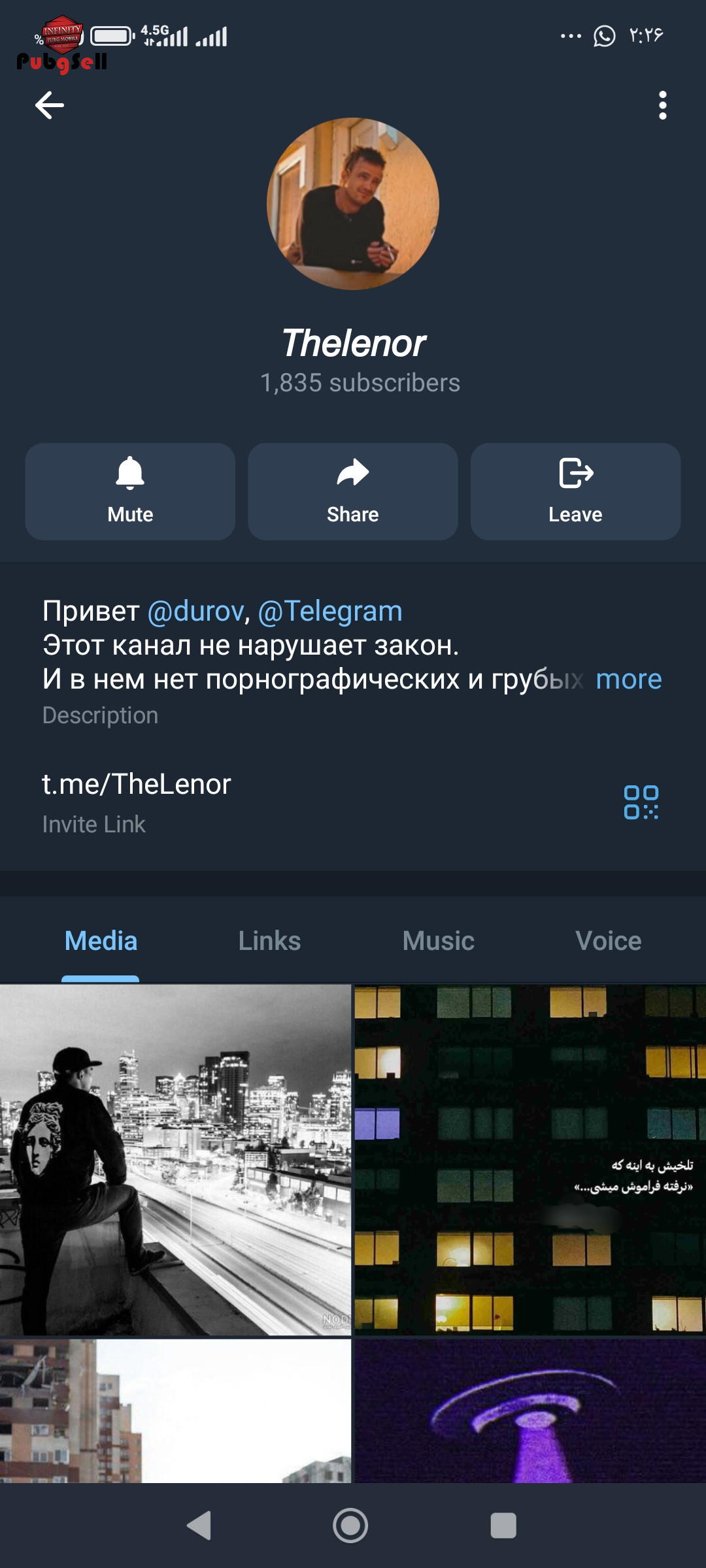This screenshot has height=1568, width=706.
Task: Open the Thelenor channel profile photo
Action: click(353, 204)
